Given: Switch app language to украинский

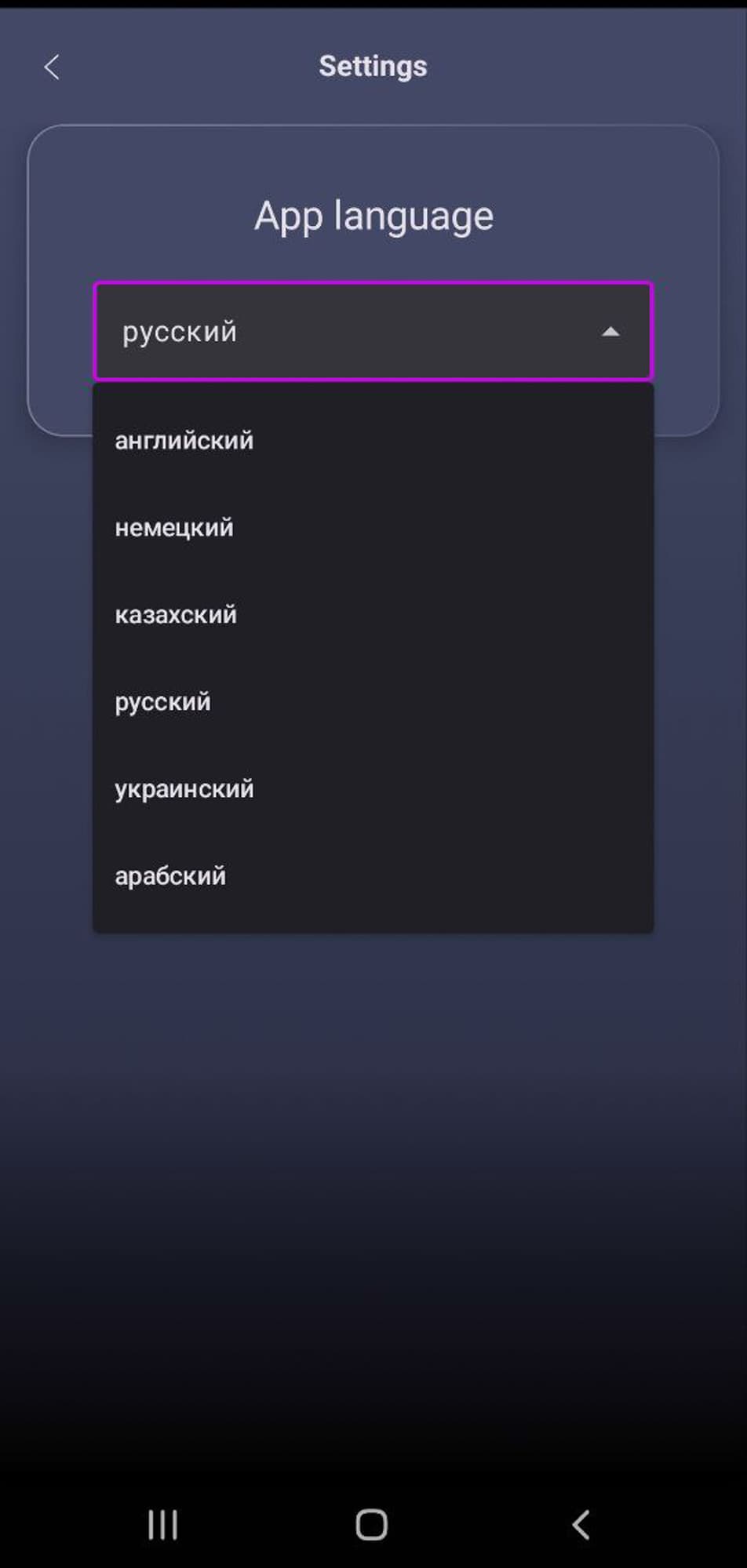Looking at the screenshot, I should 184,789.
